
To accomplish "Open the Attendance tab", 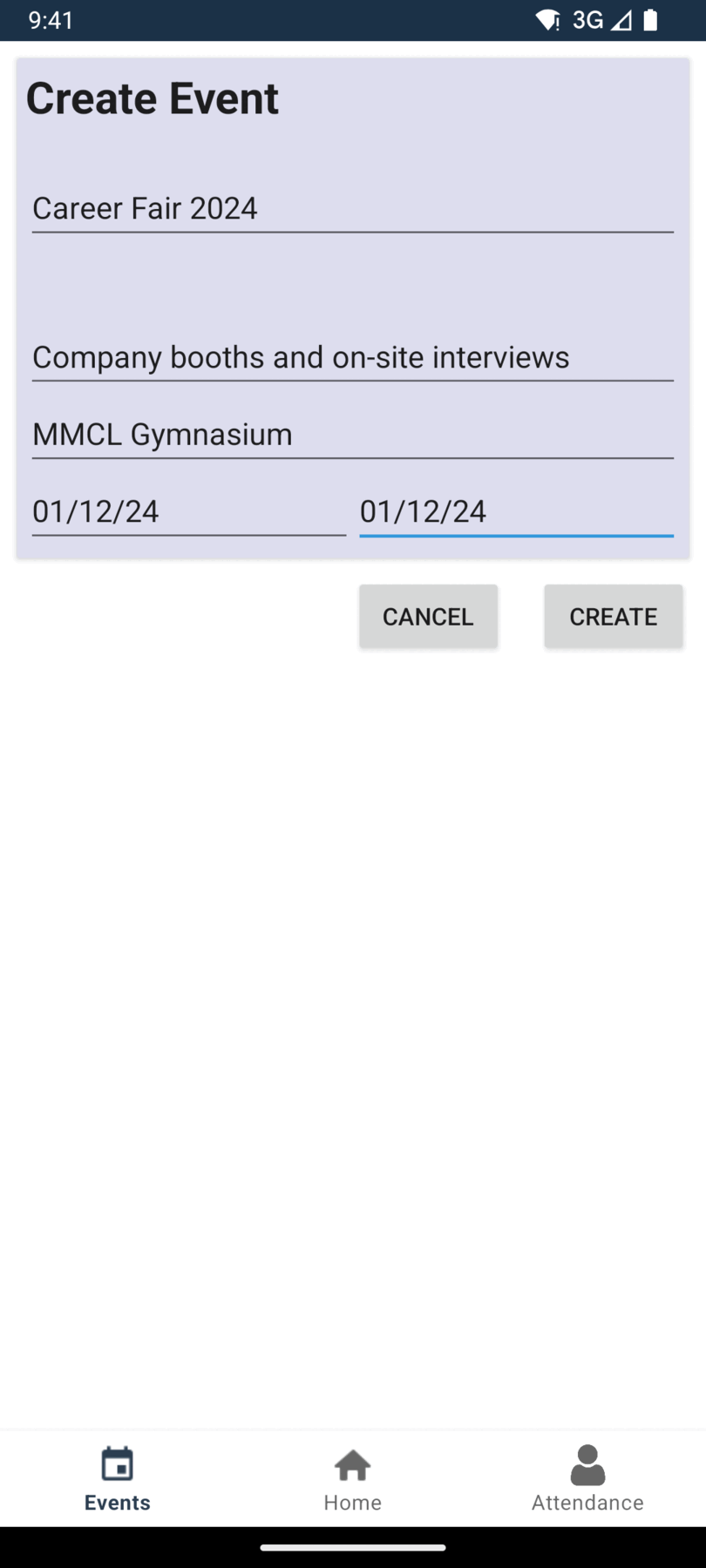I will (588, 1478).
